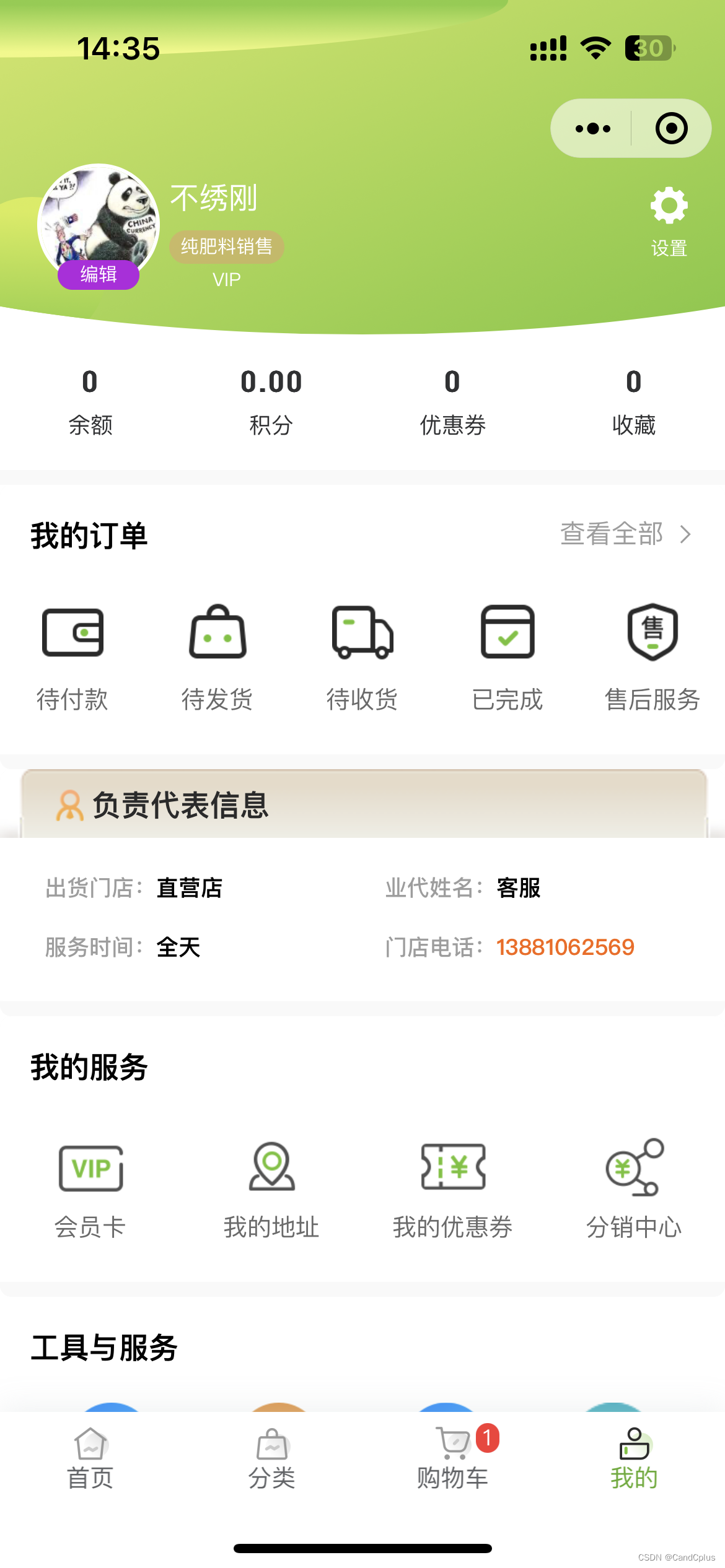725x1568 pixels.
Task: Tap the purple 编辑 button on avatar
Action: [99, 274]
